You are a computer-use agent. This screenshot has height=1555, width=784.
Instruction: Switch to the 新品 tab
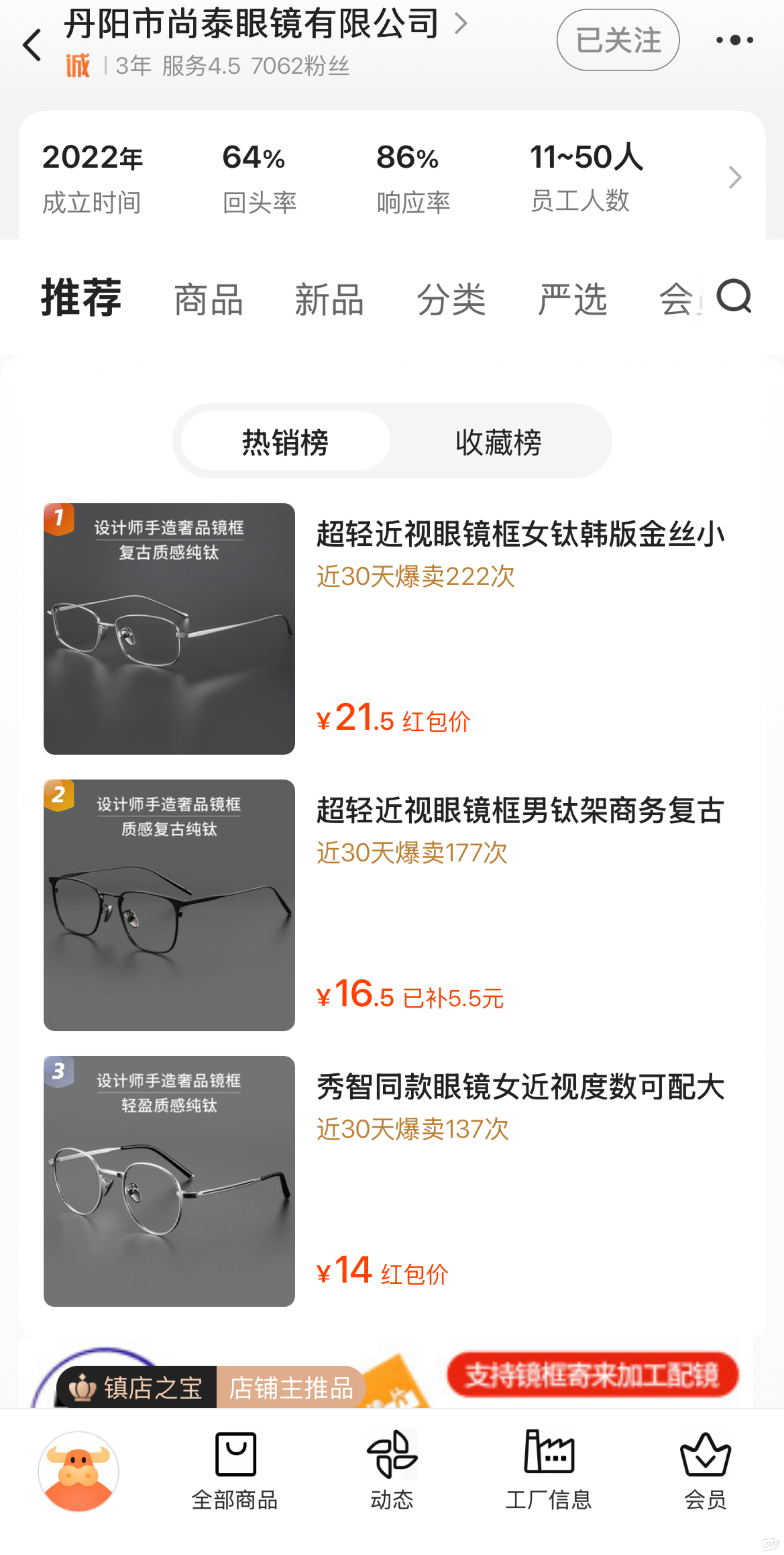(329, 299)
